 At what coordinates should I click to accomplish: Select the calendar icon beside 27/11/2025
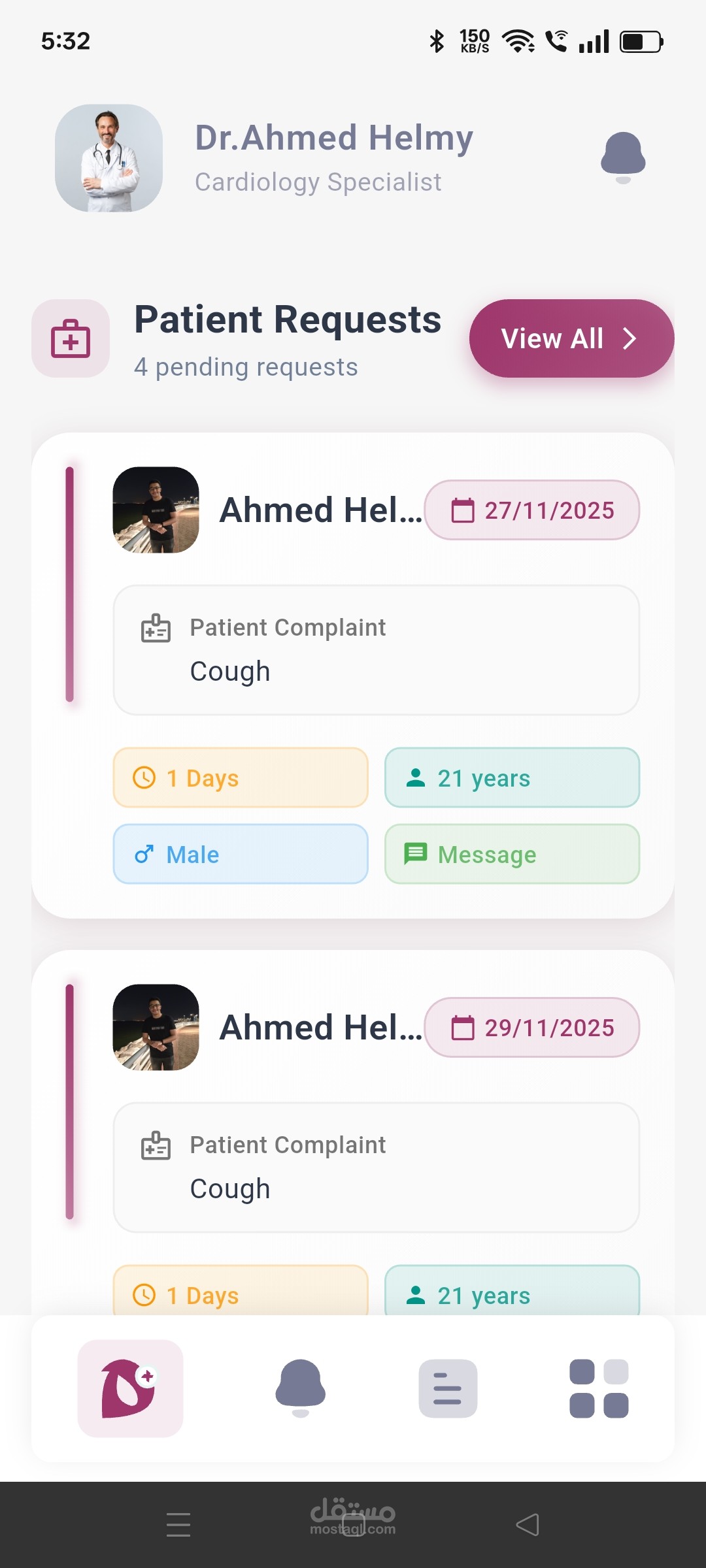point(463,510)
